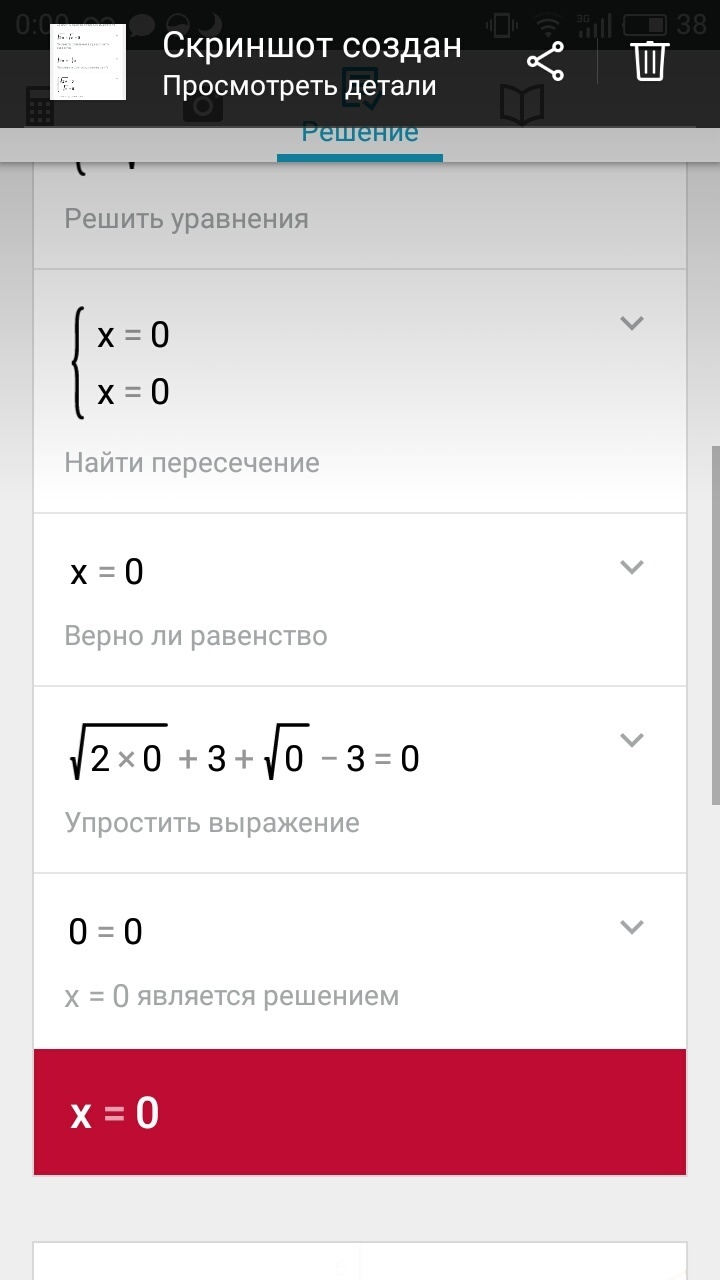Expand the 0 = 0 step
The height and width of the screenshot is (1280, 720).
click(631, 927)
